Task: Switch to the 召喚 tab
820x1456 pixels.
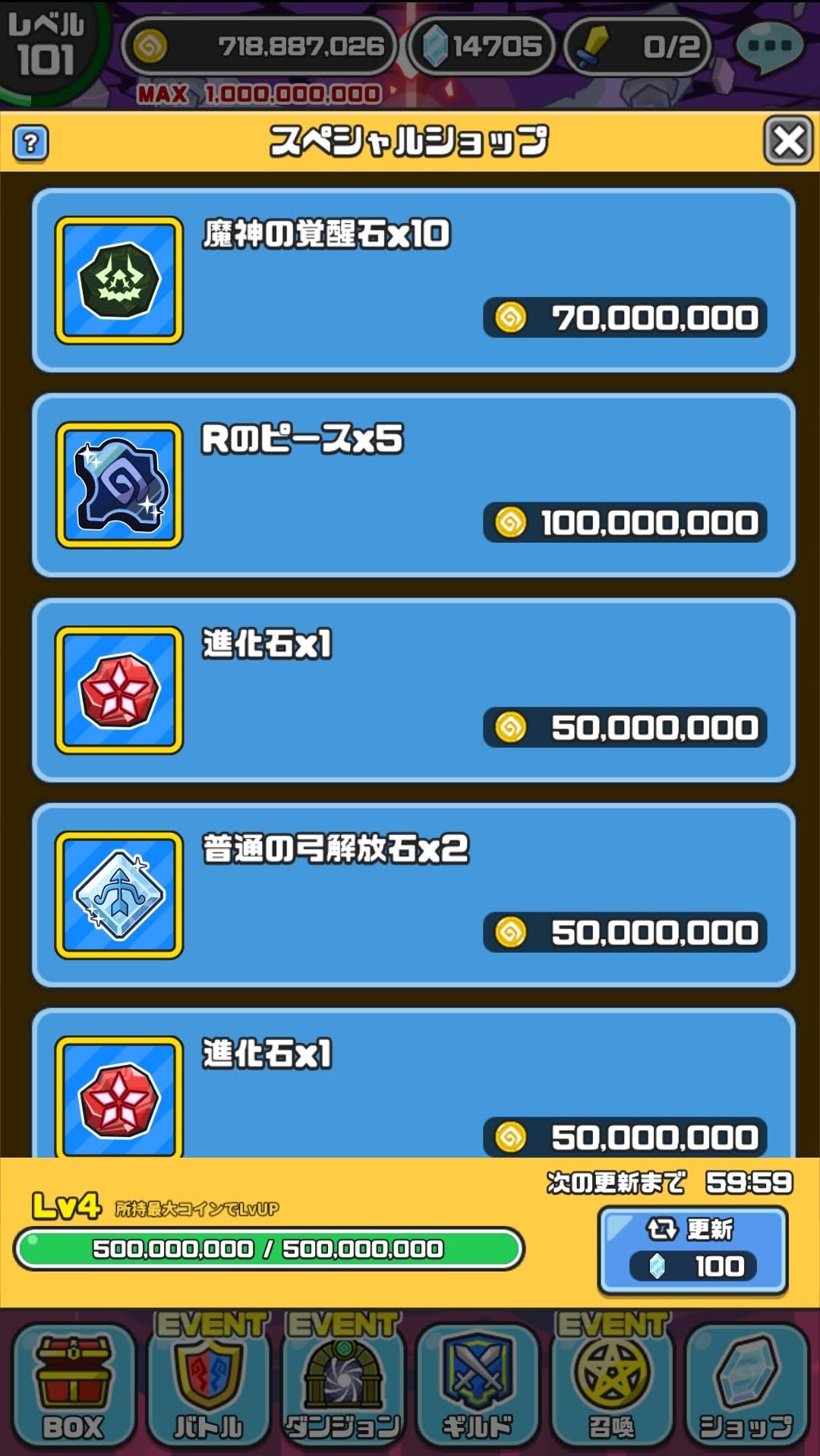Action: pyautogui.click(x=611, y=1386)
